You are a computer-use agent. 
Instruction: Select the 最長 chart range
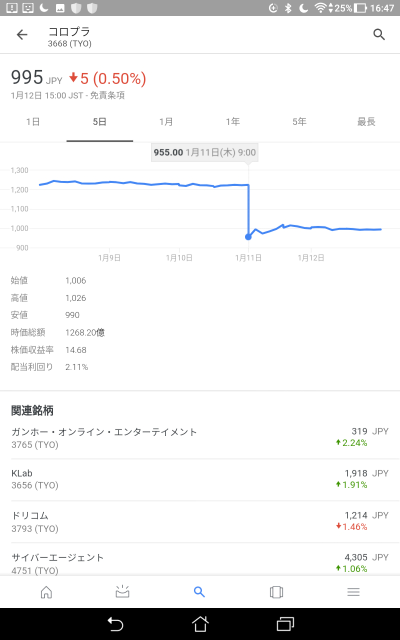[x=366, y=122]
